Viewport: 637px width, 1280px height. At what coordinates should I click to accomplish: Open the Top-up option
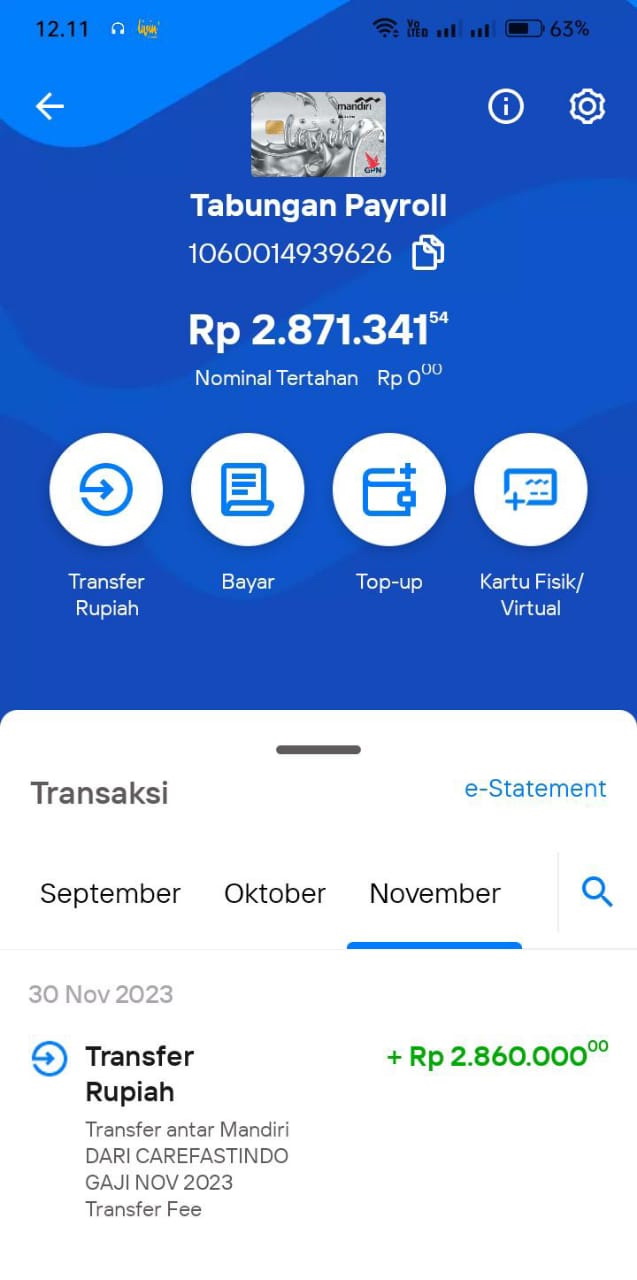[x=389, y=490]
